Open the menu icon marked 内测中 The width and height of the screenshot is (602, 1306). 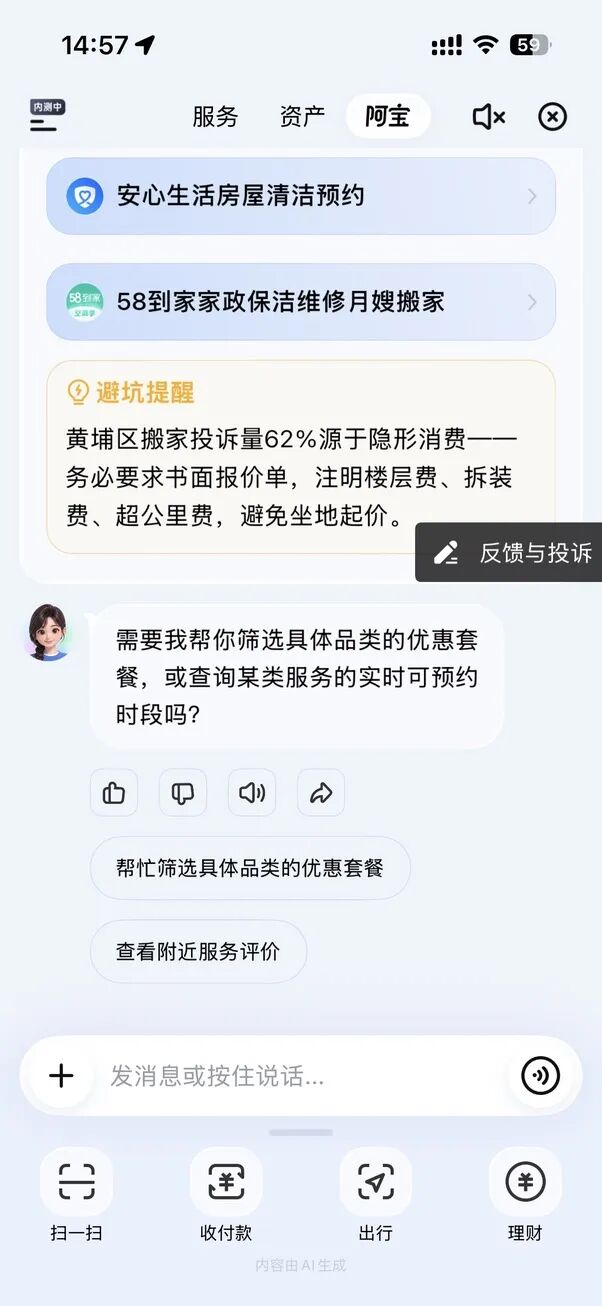coord(46,116)
